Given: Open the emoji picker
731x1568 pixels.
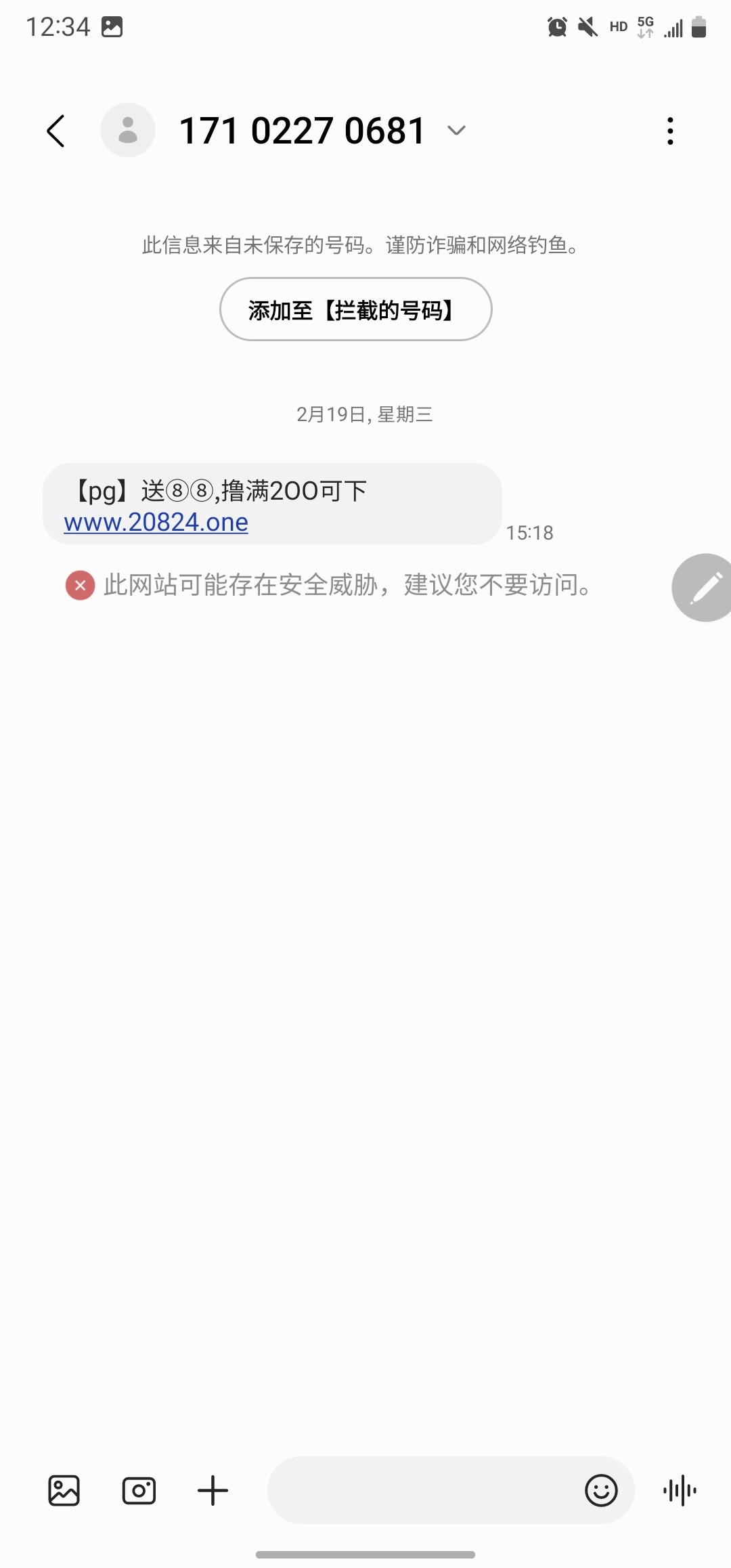Looking at the screenshot, I should point(601,1490).
